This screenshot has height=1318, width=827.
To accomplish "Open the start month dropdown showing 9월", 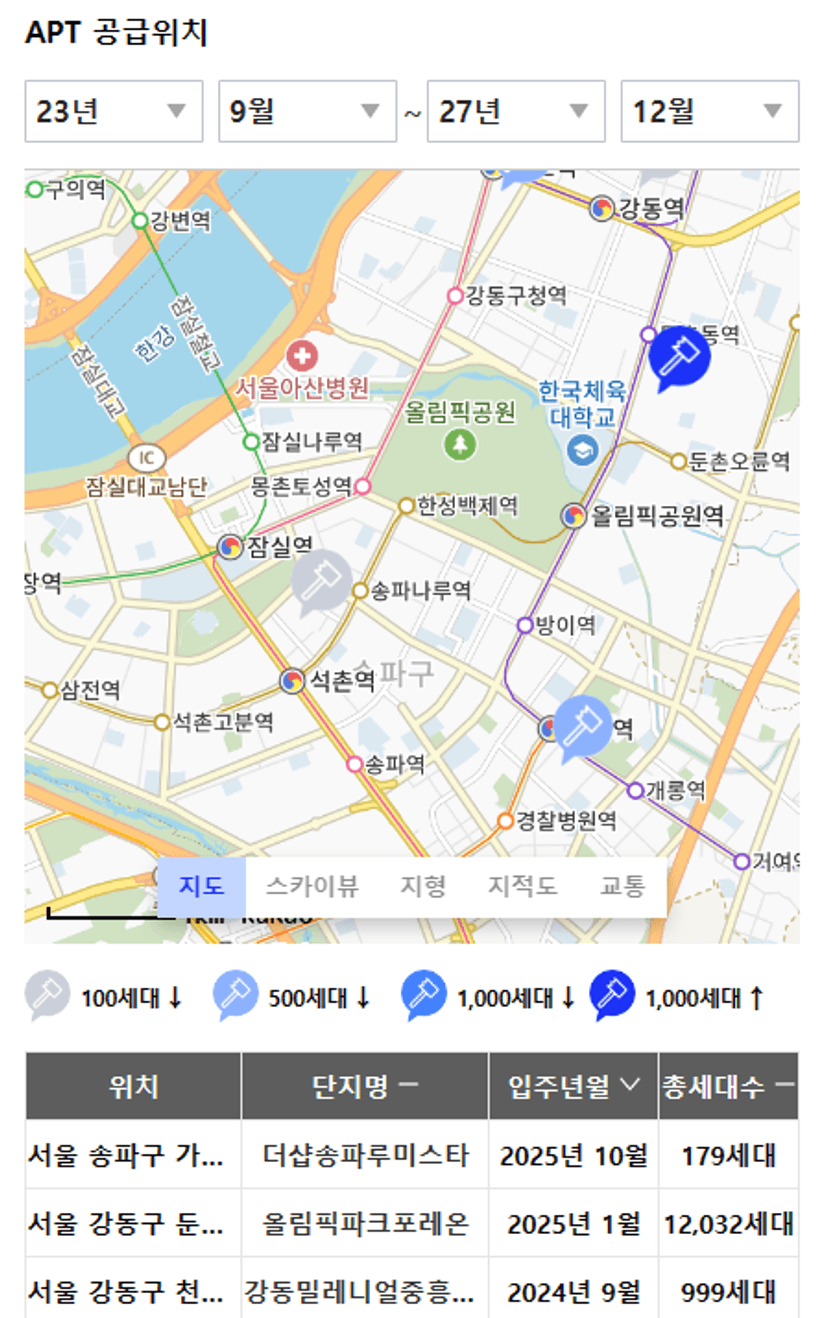I will (x=307, y=111).
